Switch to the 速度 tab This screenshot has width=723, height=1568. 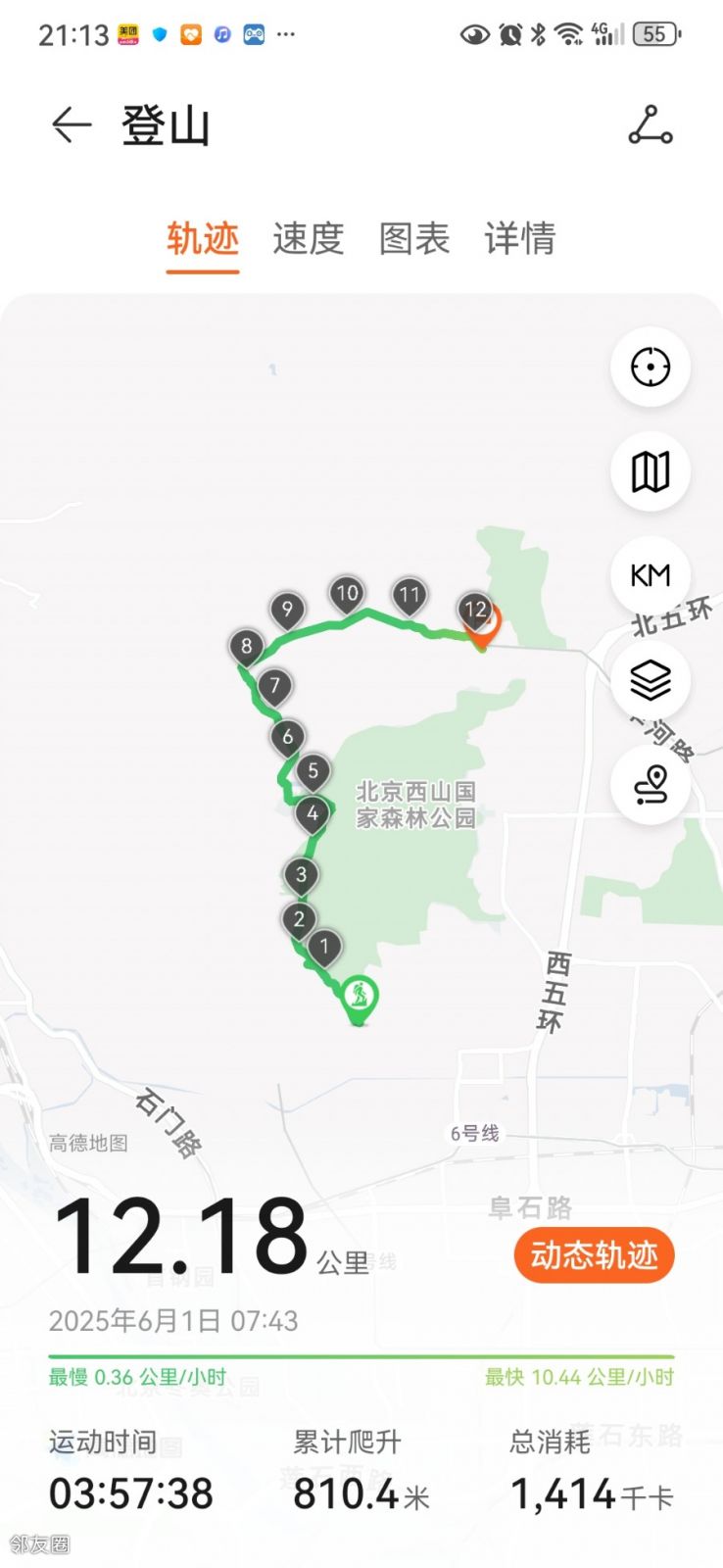click(x=308, y=239)
